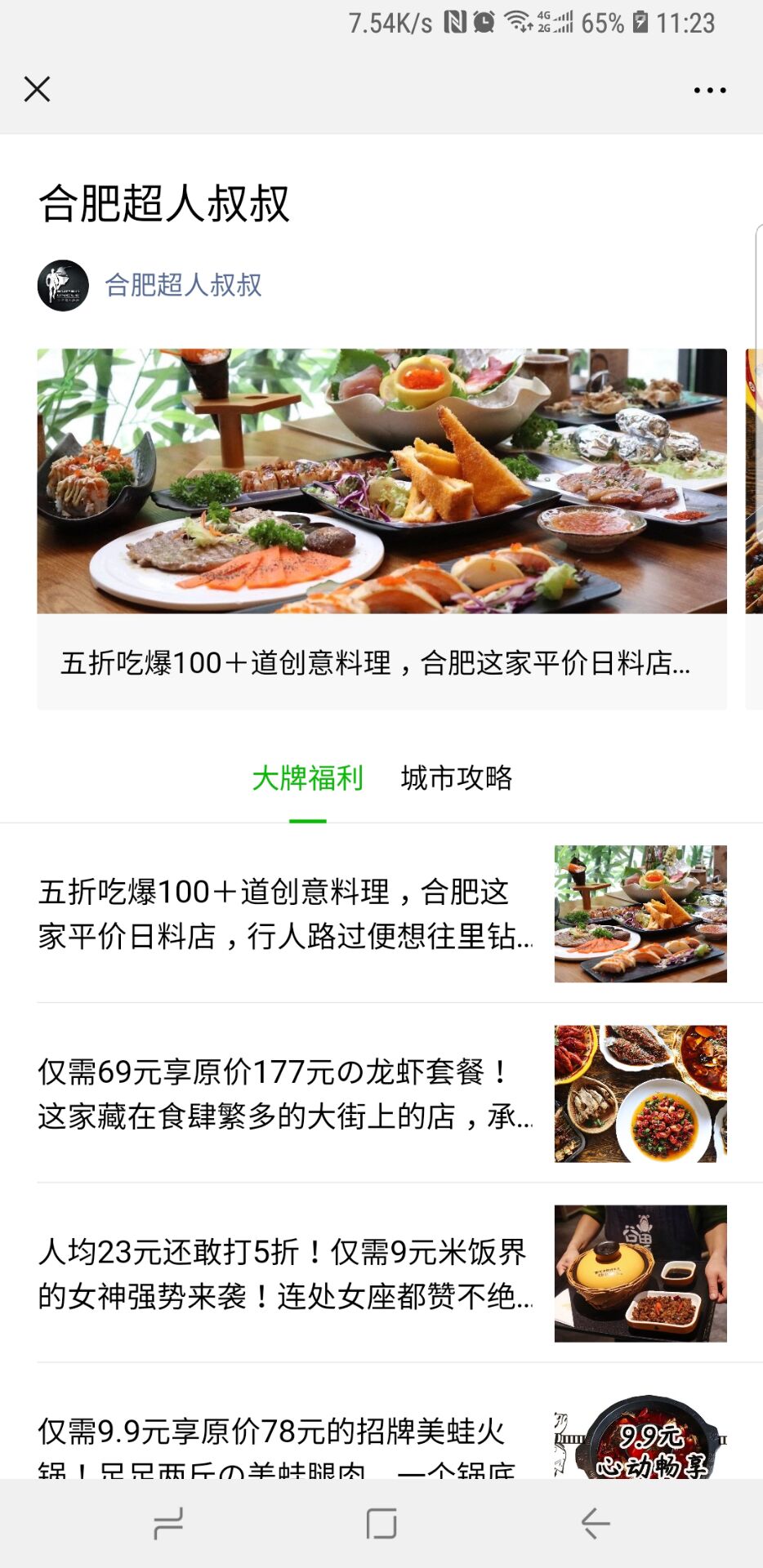This screenshot has height=1568, width=763.
Task: Select the 大牌福利 tab
Action: pos(307,778)
